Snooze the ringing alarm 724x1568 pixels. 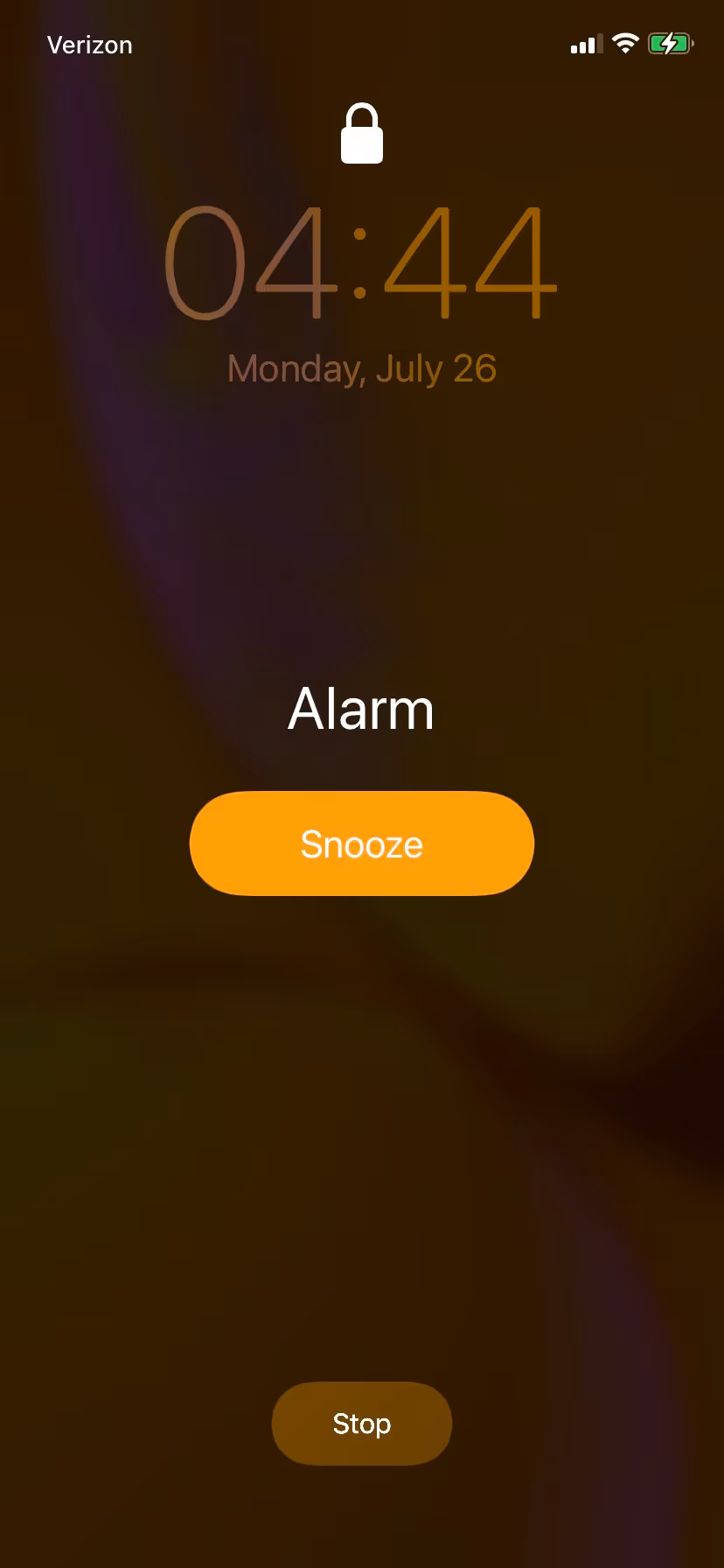(361, 843)
